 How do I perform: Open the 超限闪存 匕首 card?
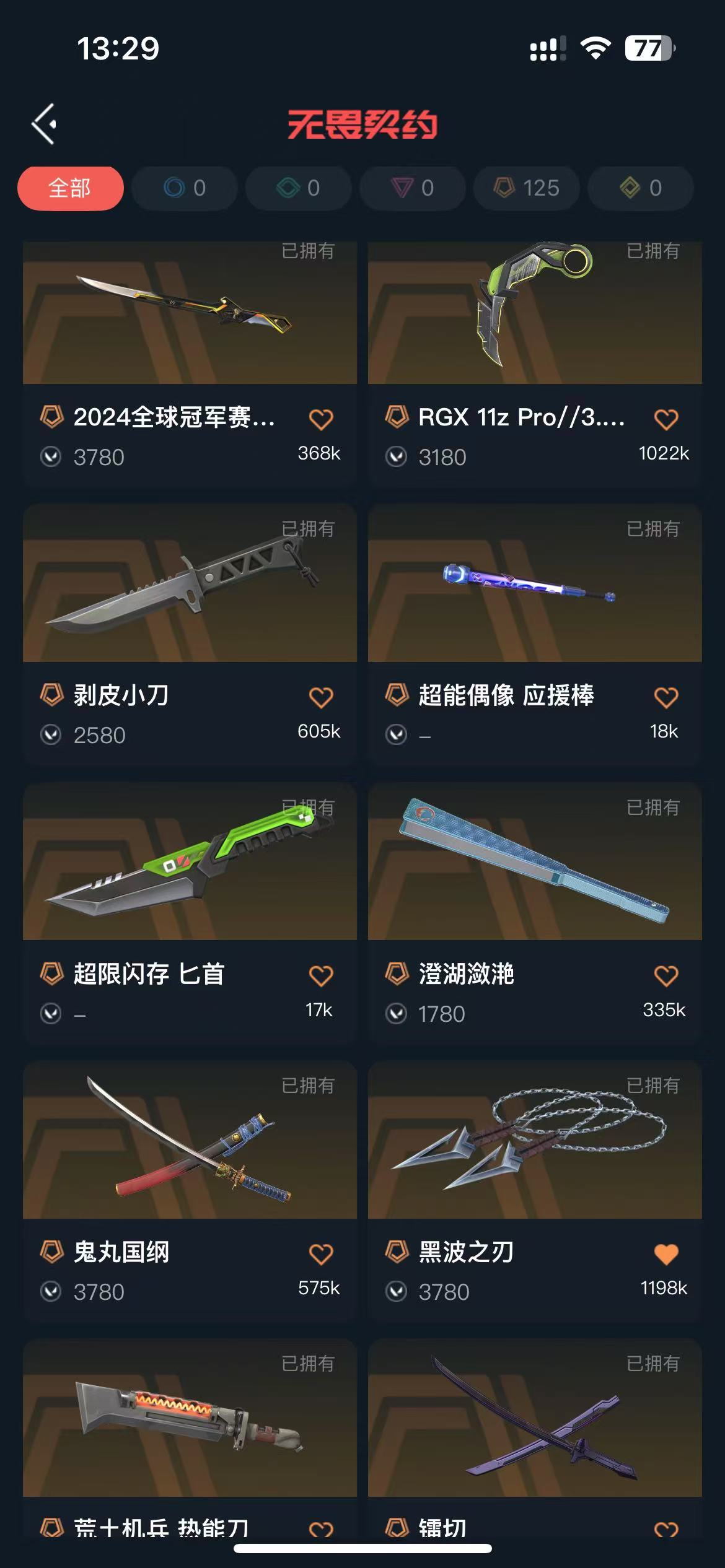tap(190, 862)
